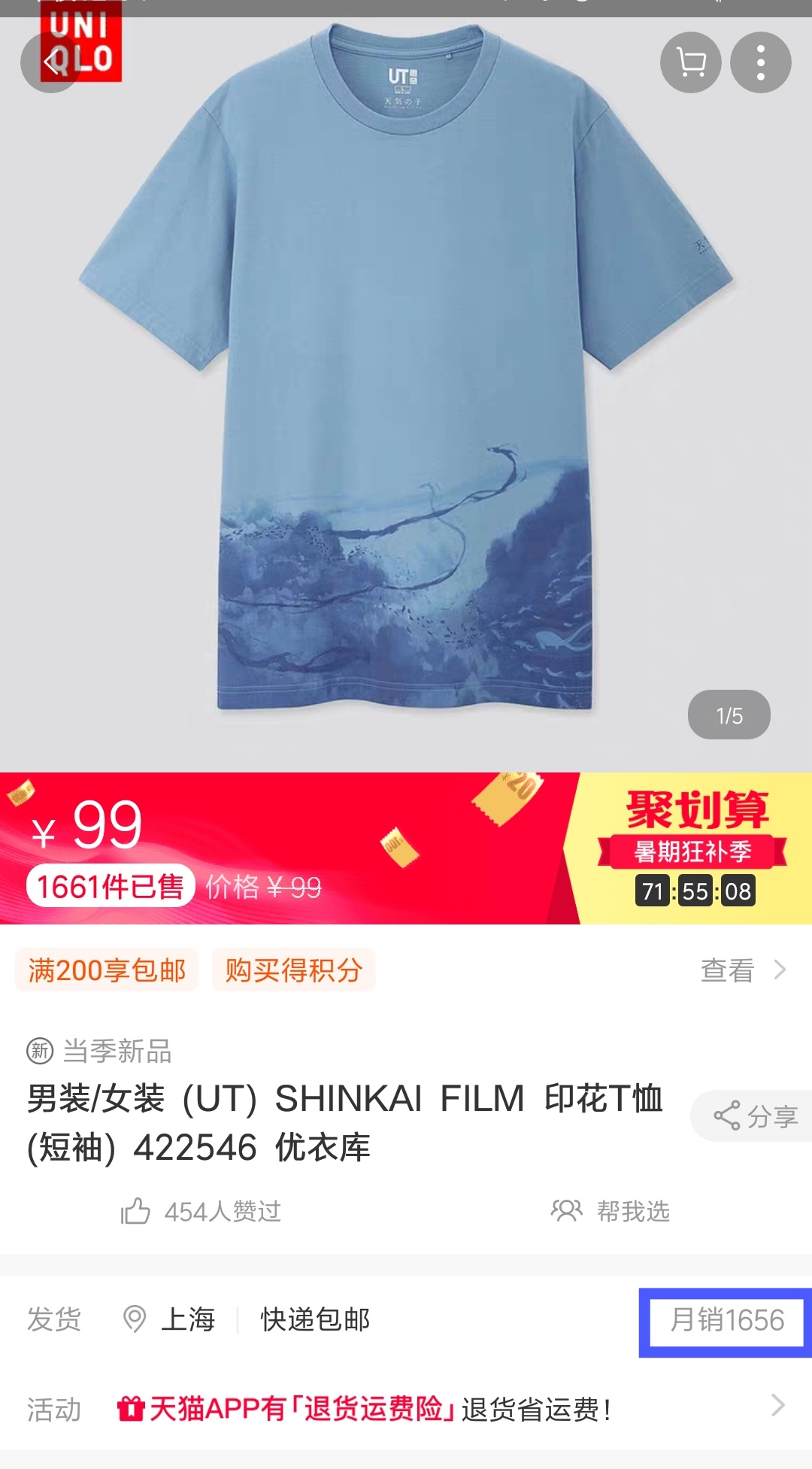This screenshot has height=1469, width=812.
Task: Open the 天猫APP退货运费险 activity row
Action: (406, 1407)
